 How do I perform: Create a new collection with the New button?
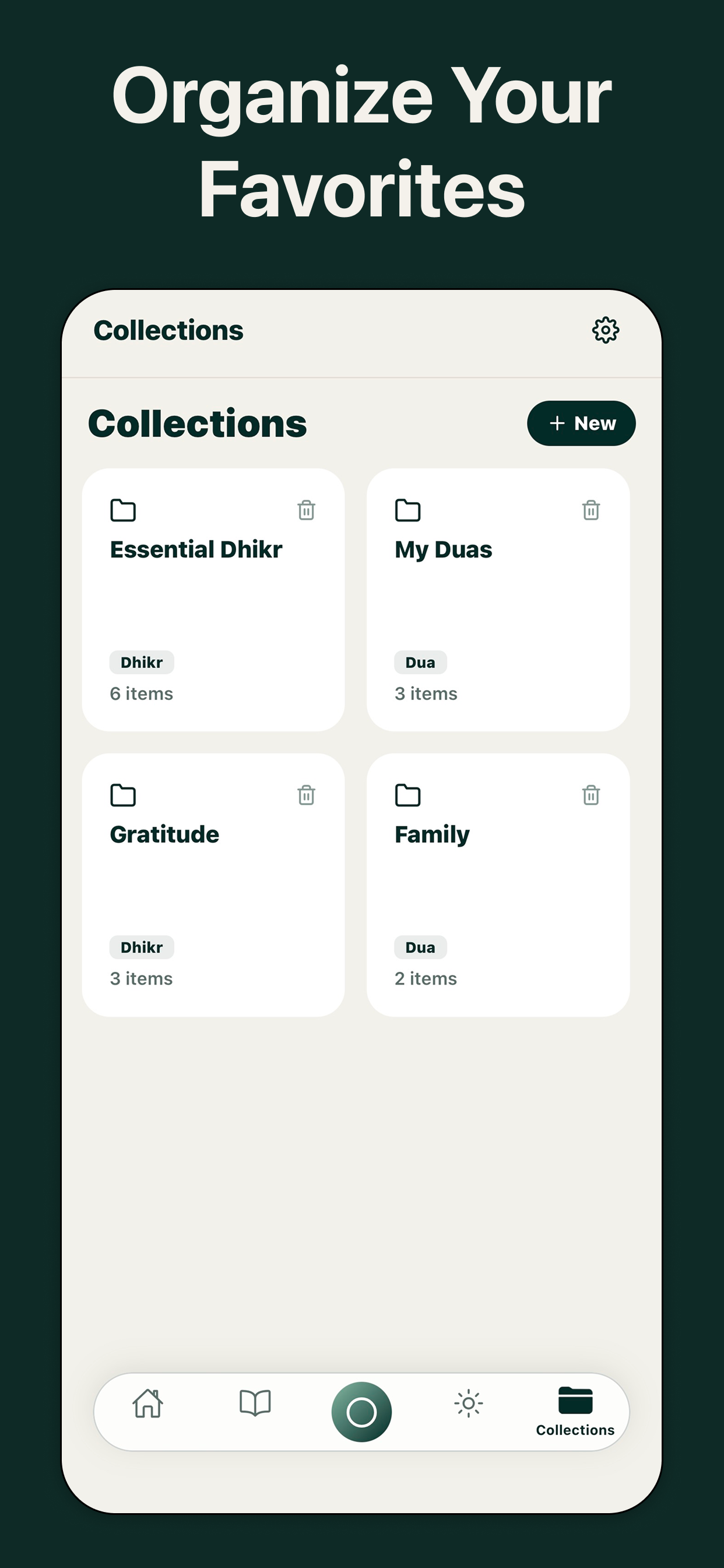click(x=581, y=422)
